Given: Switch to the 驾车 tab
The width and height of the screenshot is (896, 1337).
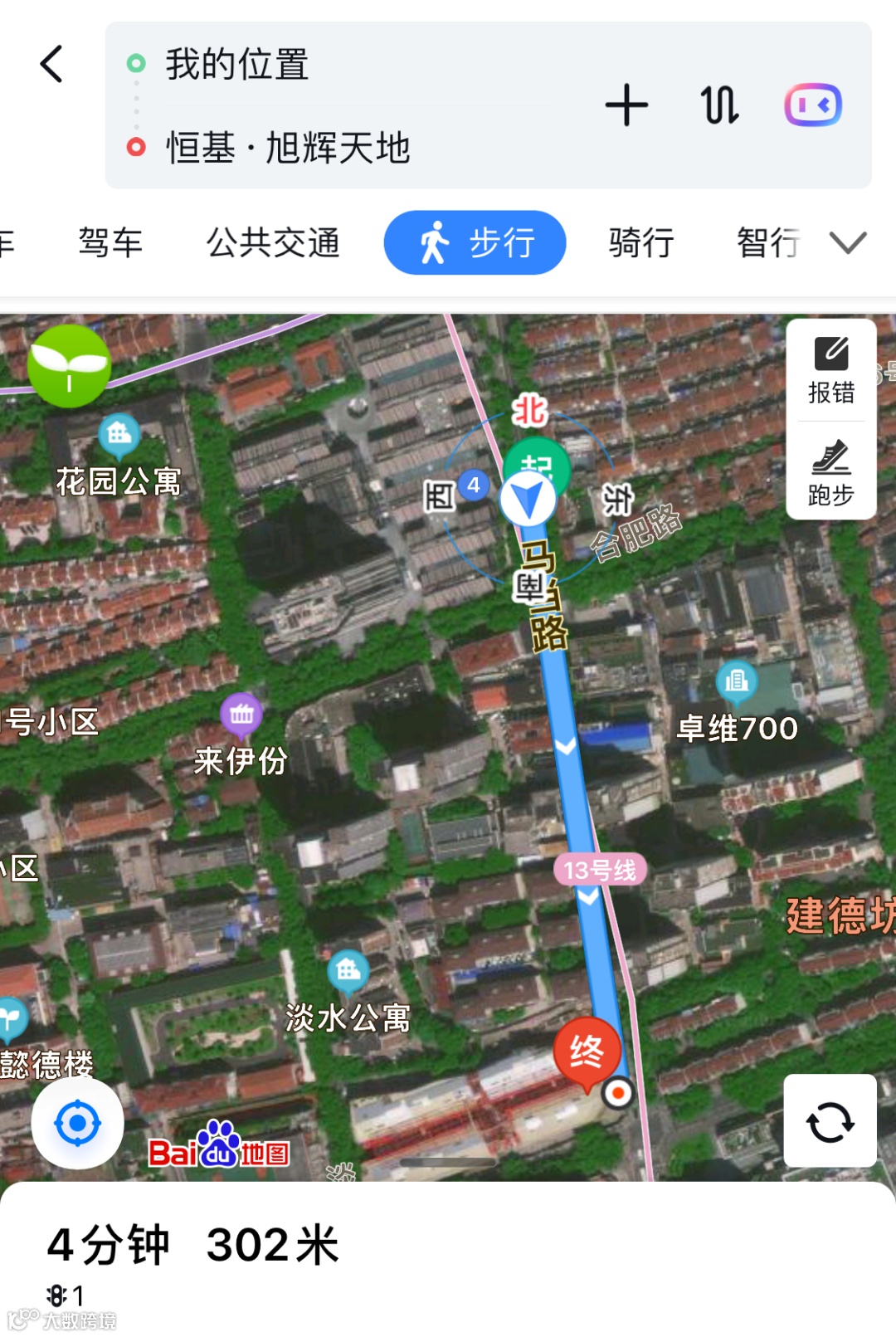Looking at the screenshot, I should [110, 243].
